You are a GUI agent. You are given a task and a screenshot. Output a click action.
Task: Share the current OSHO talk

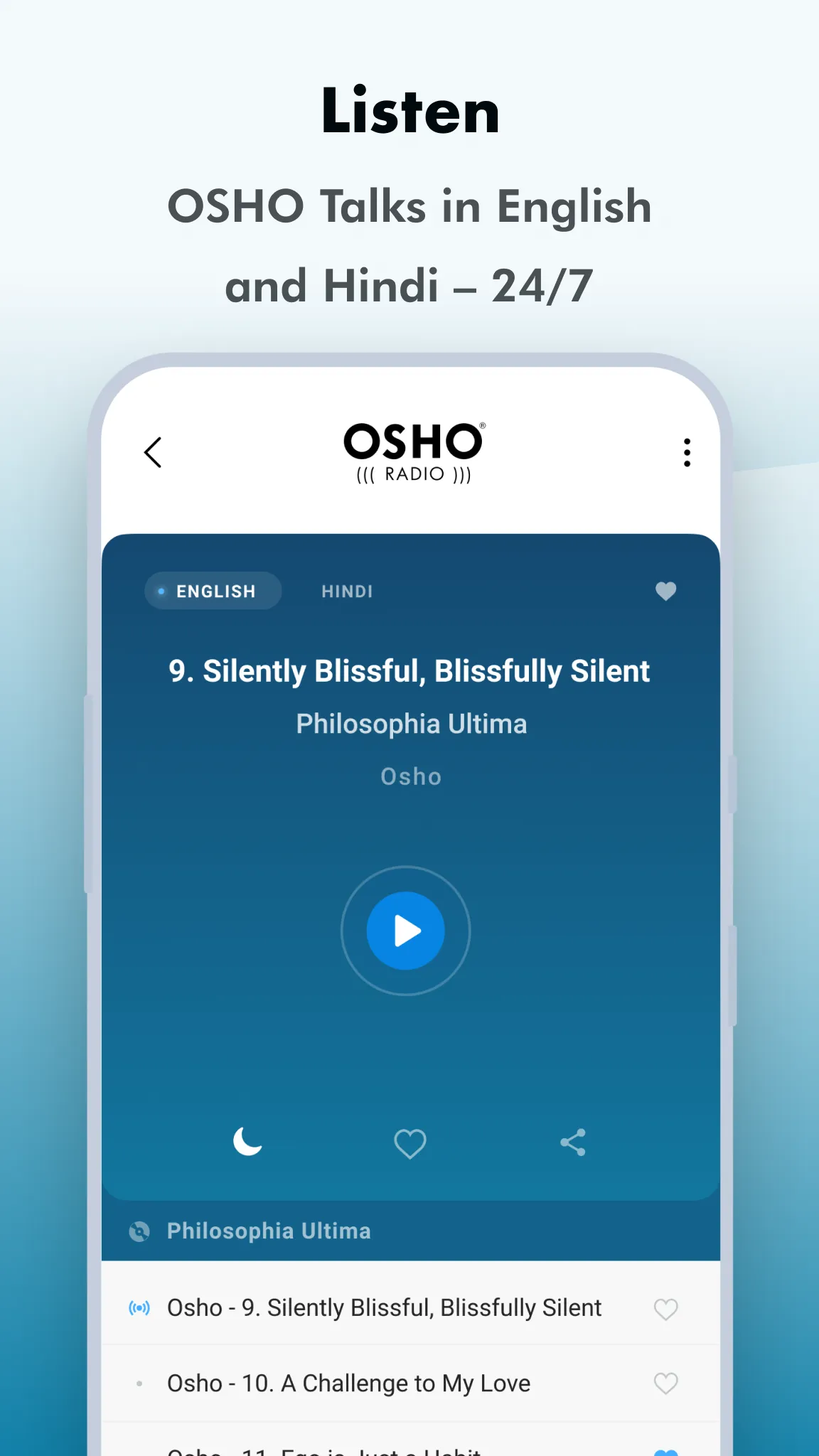tap(572, 1142)
